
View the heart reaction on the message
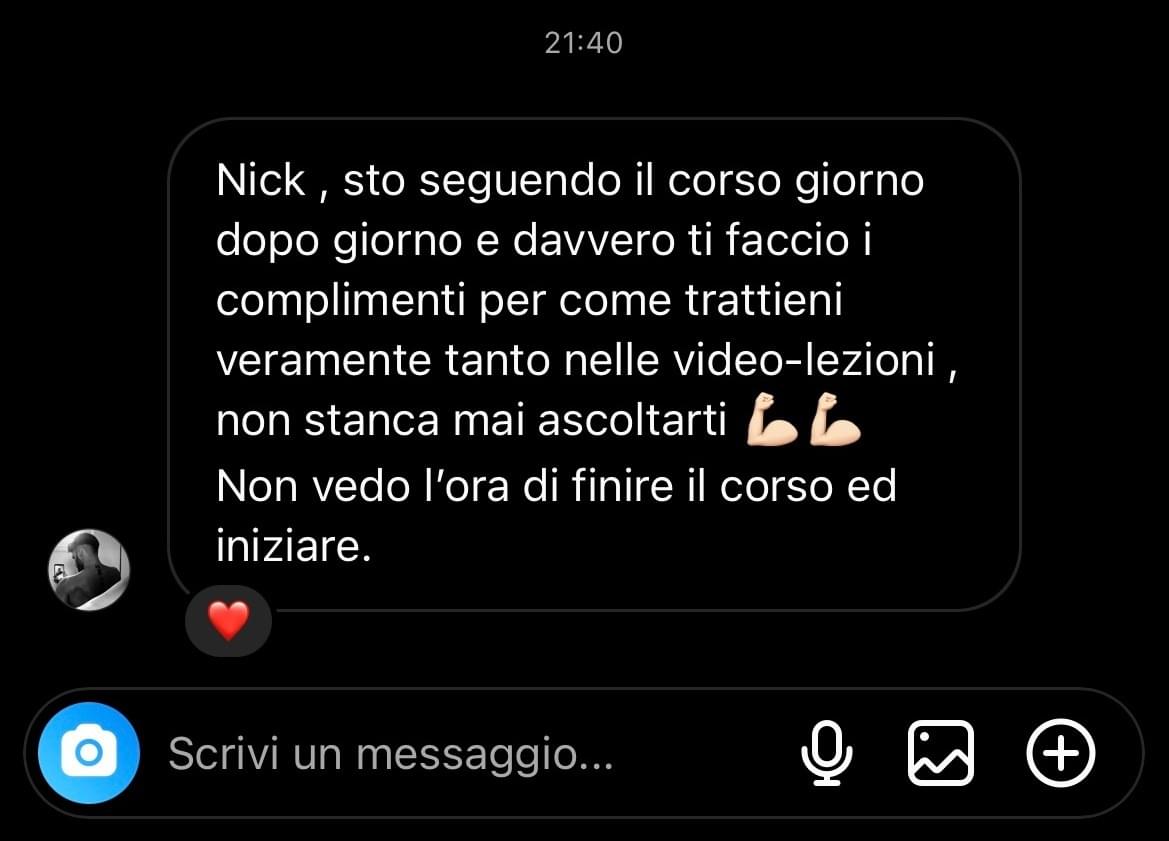click(228, 622)
